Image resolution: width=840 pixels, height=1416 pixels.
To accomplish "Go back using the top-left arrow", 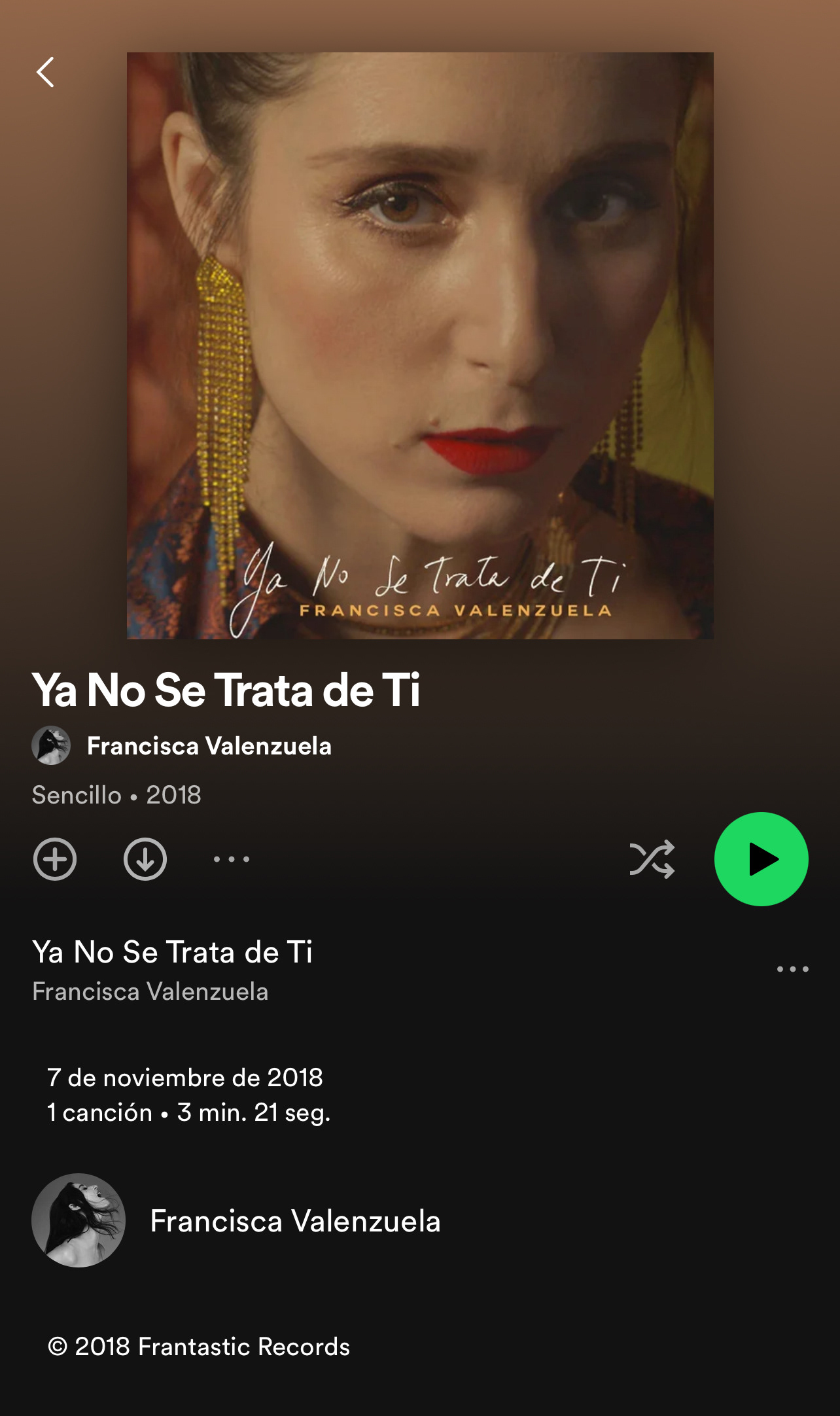I will tap(45, 72).
